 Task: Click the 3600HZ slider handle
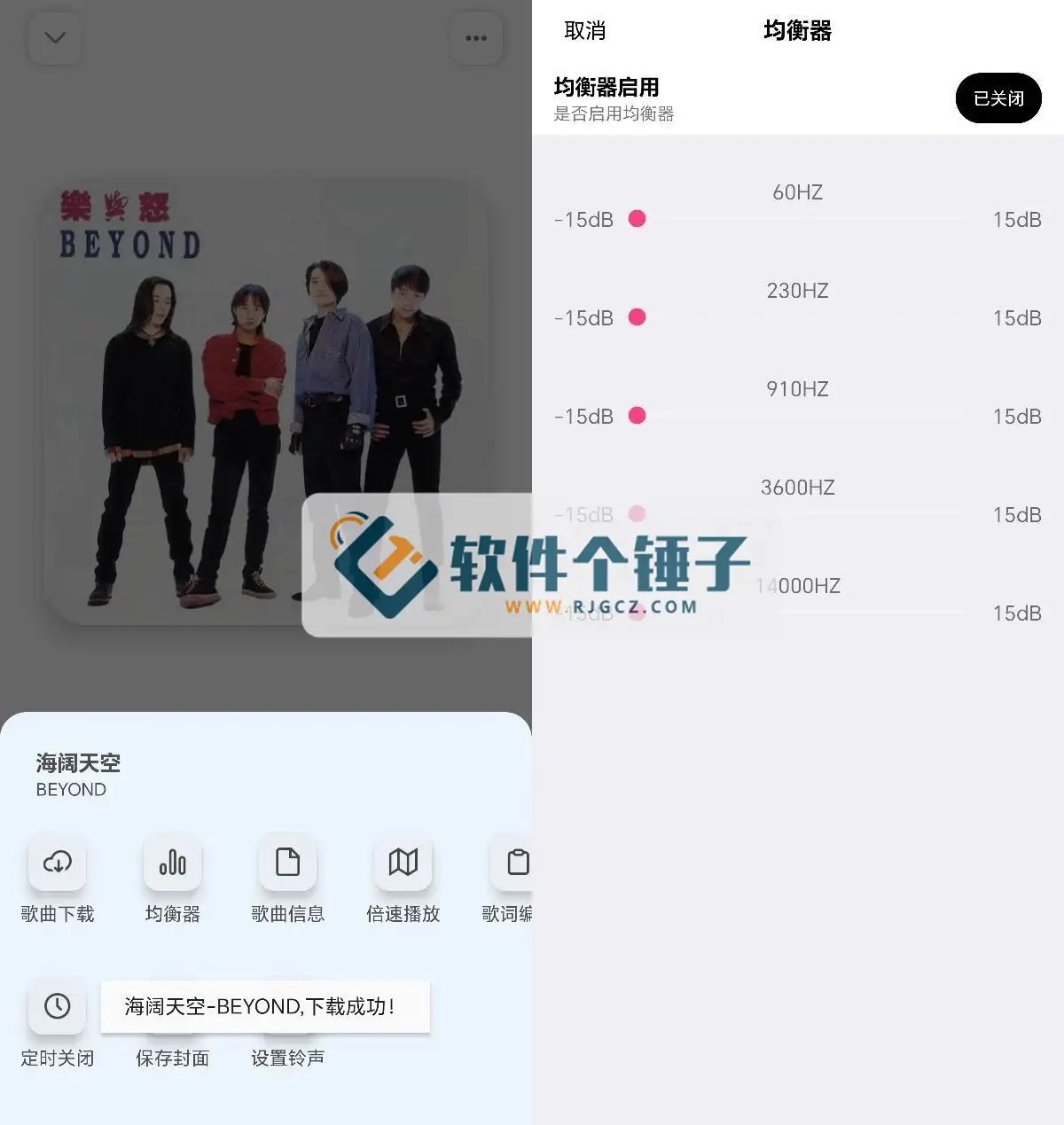[637, 514]
